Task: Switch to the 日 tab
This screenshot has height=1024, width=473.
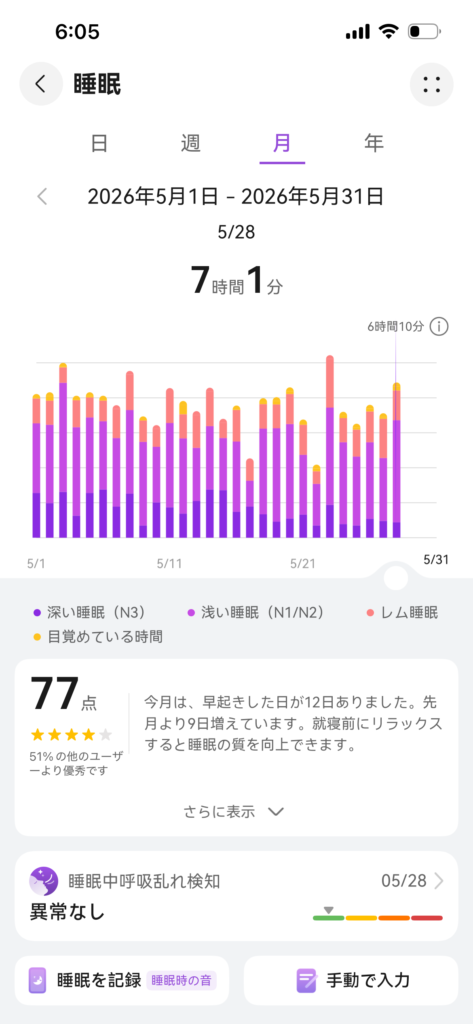Action: (x=99, y=143)
